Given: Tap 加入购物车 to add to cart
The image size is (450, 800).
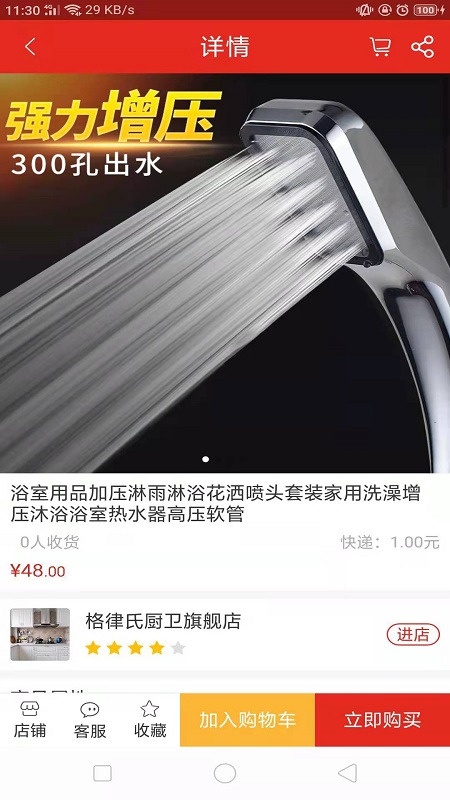Looking at the screenshot, I should pyautogui.click(x=247, y=720).
